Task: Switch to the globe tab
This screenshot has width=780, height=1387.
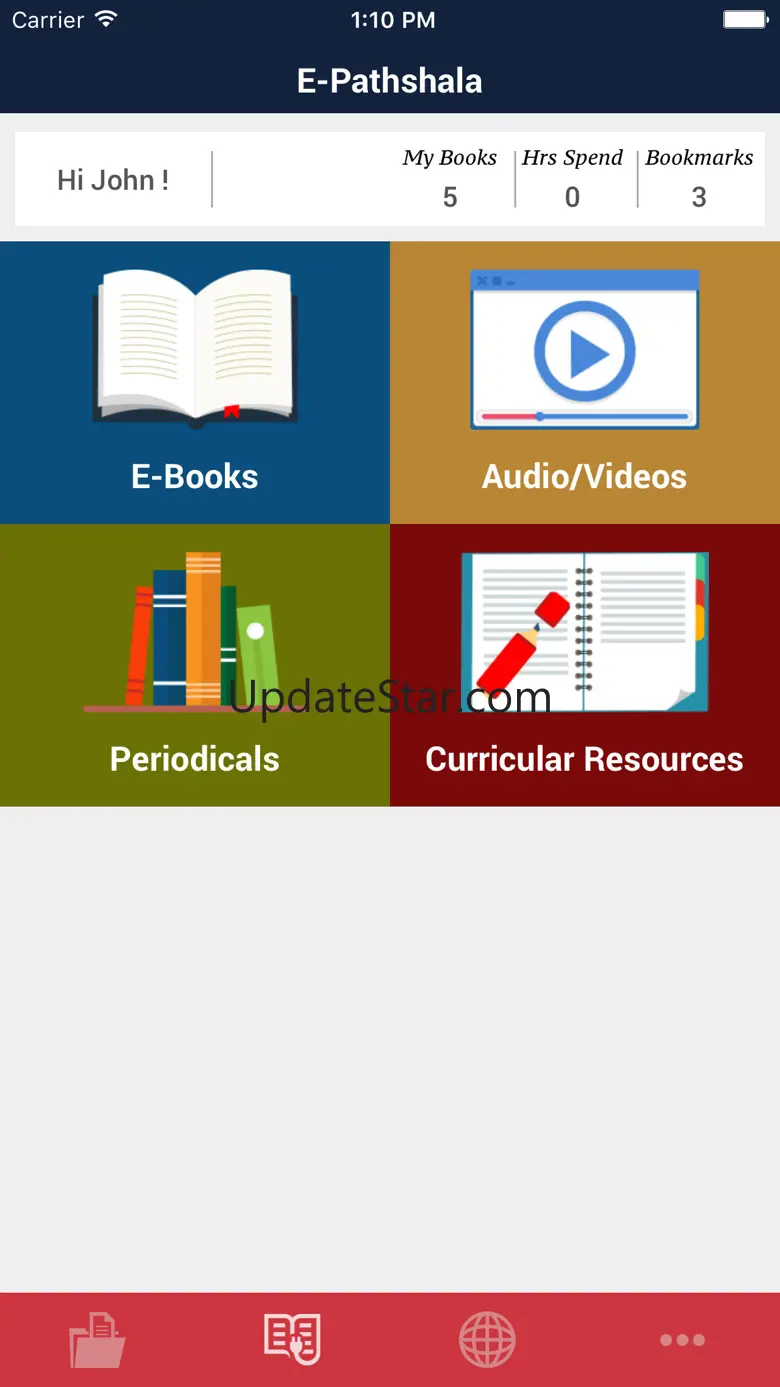Action: 487,1340
